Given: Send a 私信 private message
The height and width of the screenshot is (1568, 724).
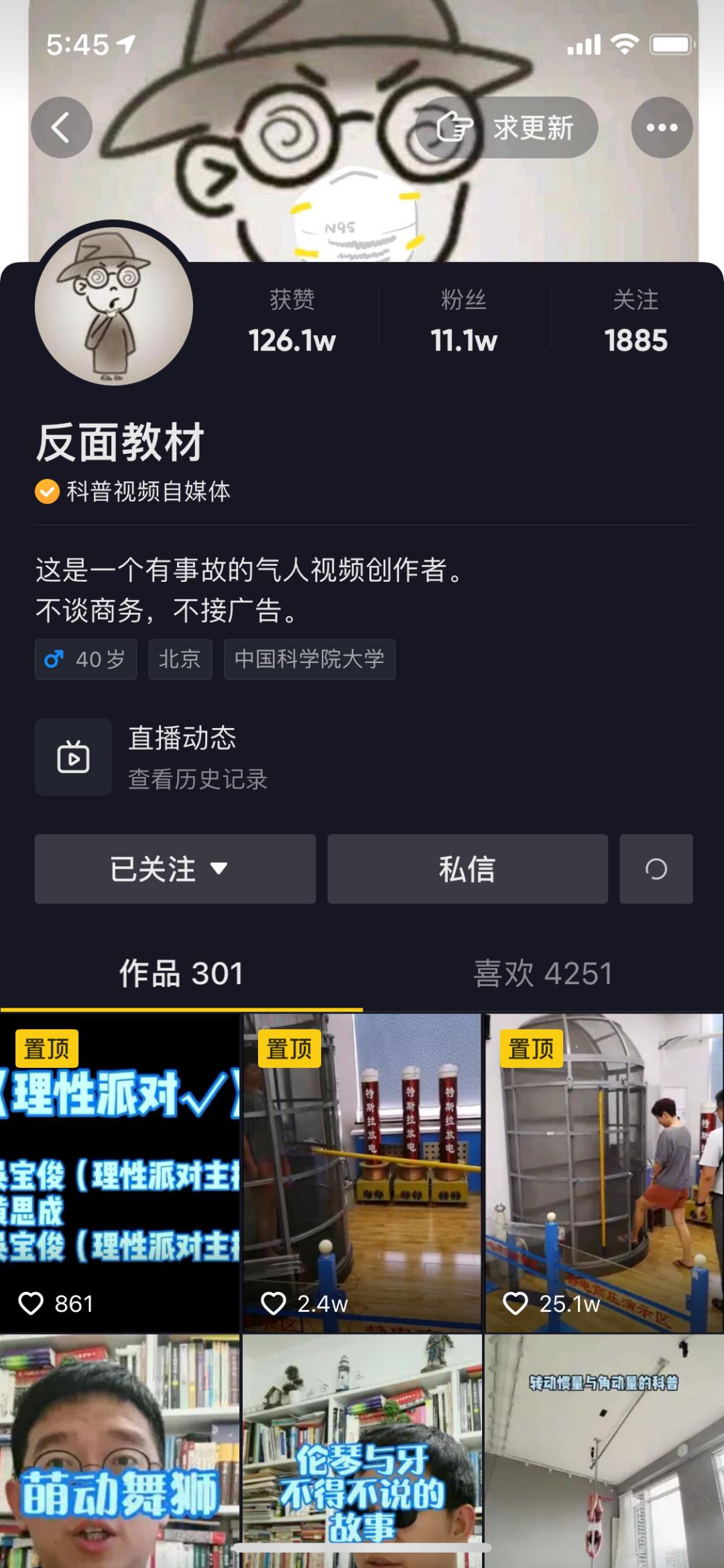Looking at the screenshot, I should 467,869.
